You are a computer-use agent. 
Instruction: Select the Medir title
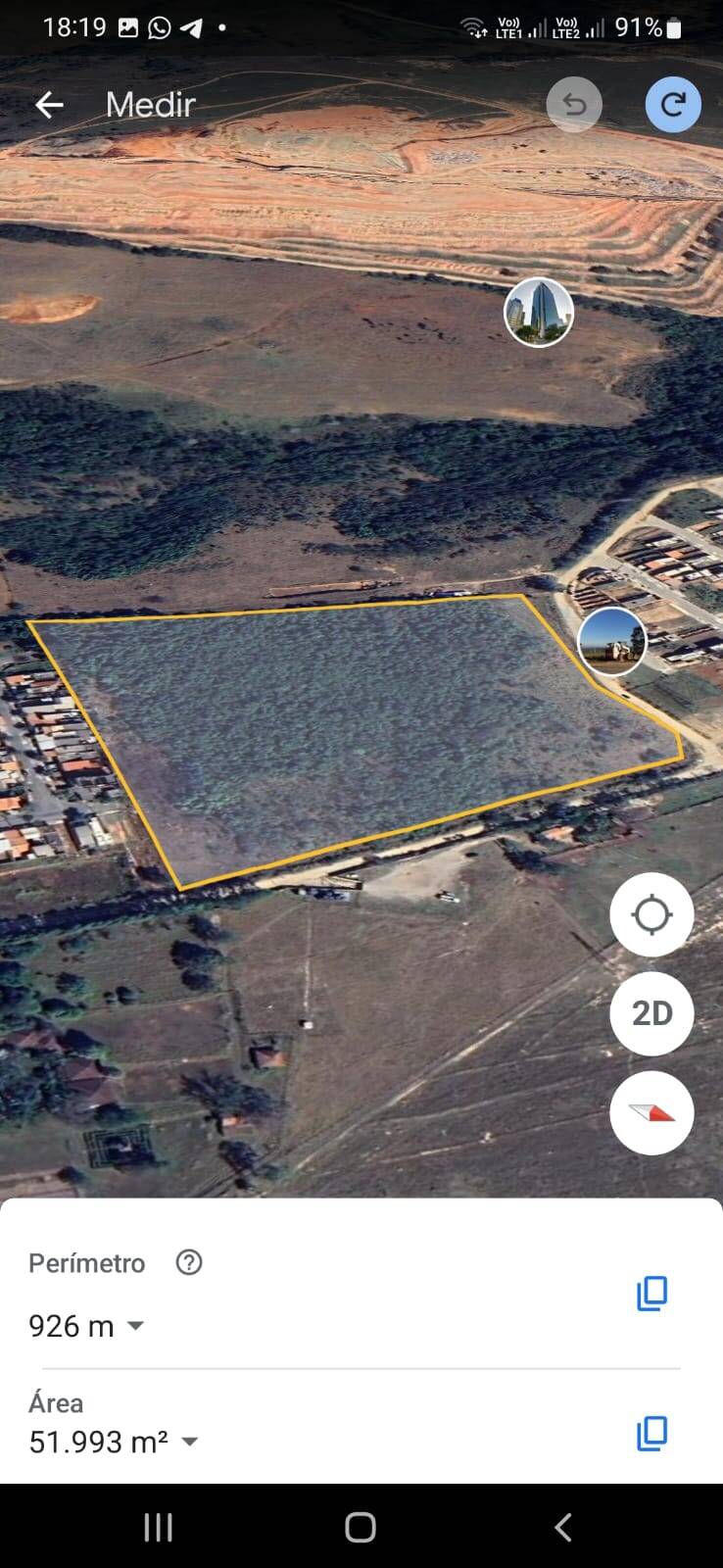(149, 105)
